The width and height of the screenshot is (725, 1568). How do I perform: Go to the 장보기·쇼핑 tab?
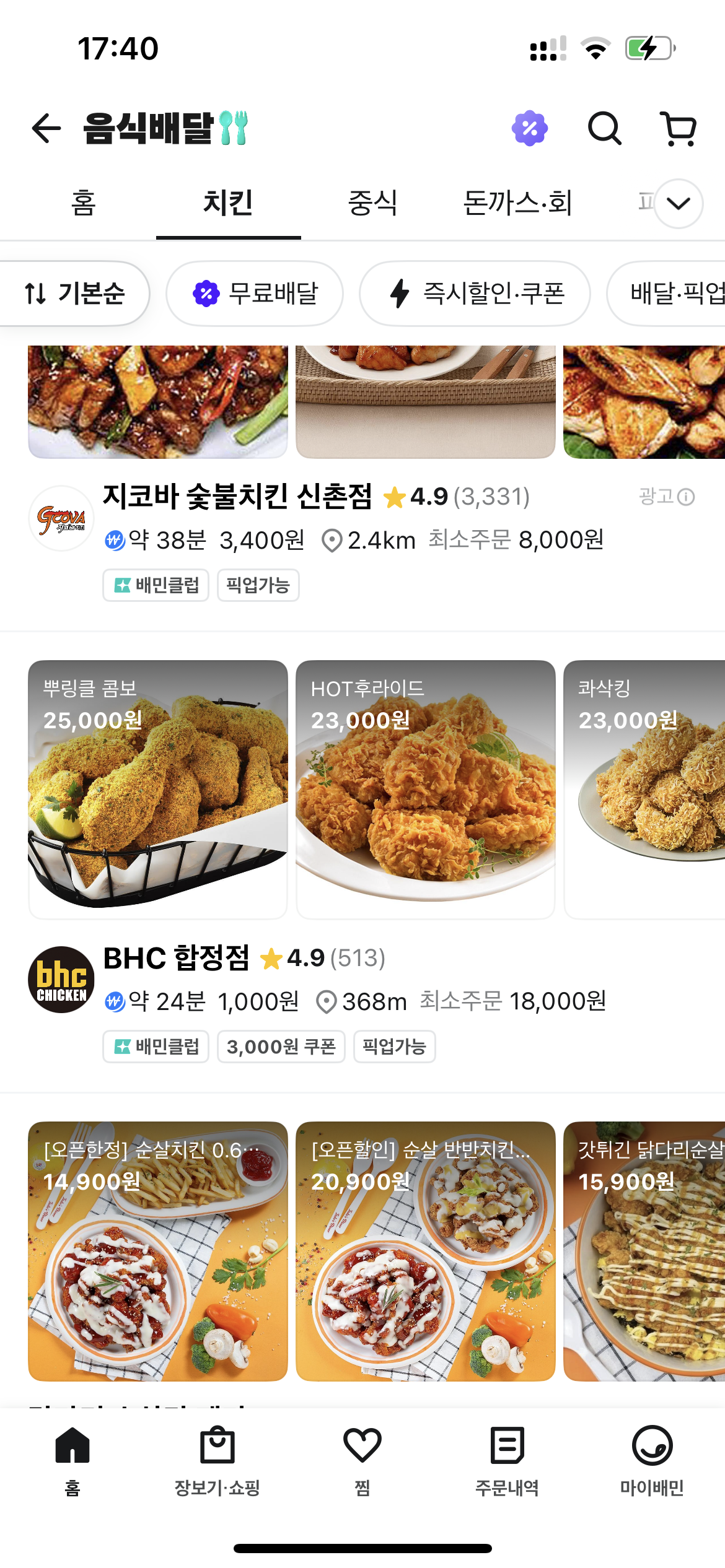point(217,1460)
